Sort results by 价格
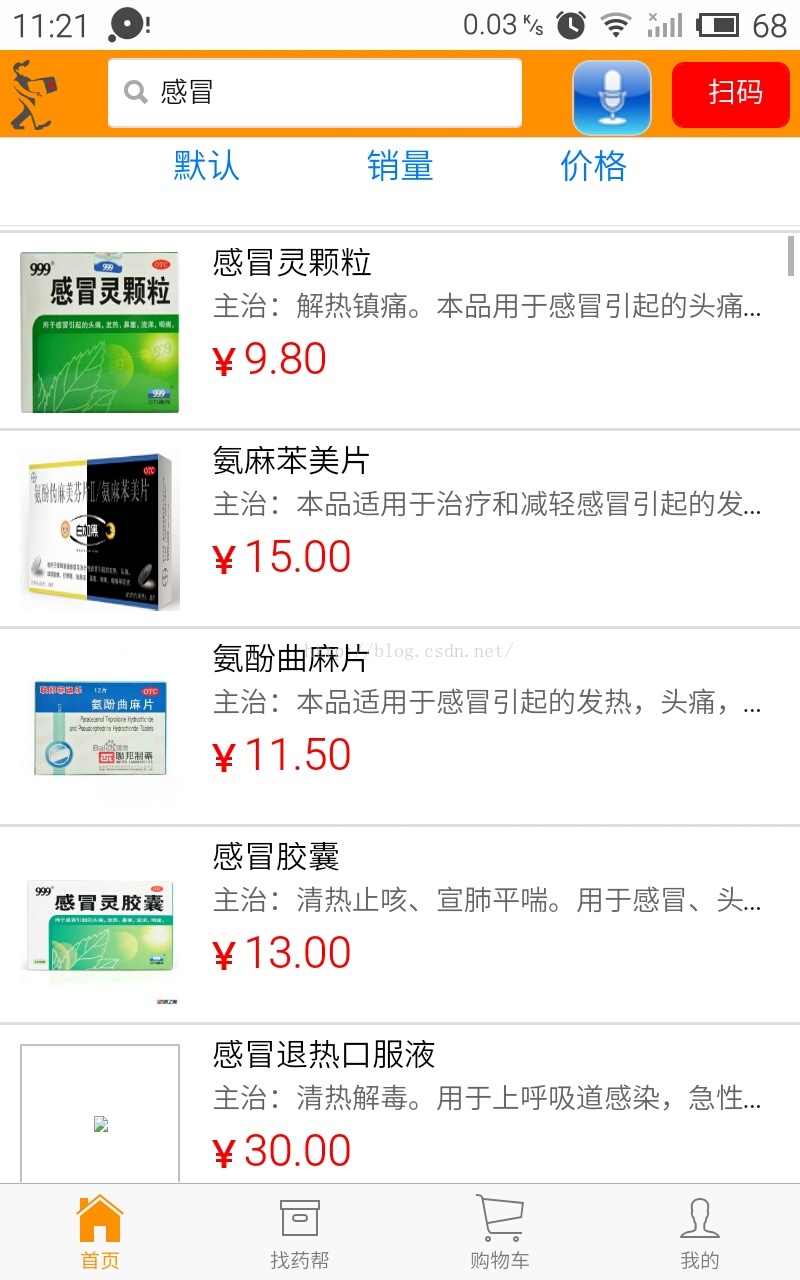The height and width of the screenshot is (1280, 800). pyautogui.click(x=593, y=165)
